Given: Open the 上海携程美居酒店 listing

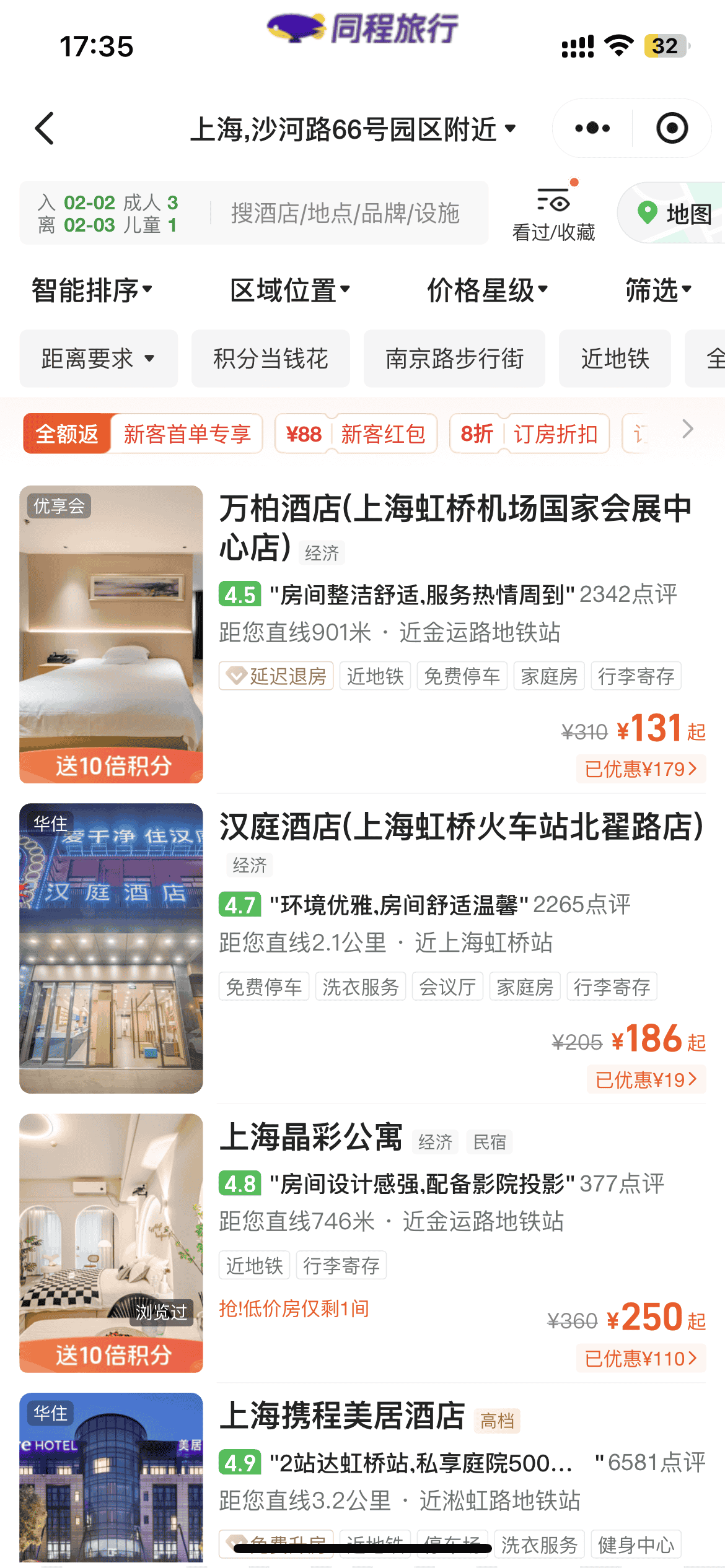Looking at the screenshot, I should pos(342,1417).
